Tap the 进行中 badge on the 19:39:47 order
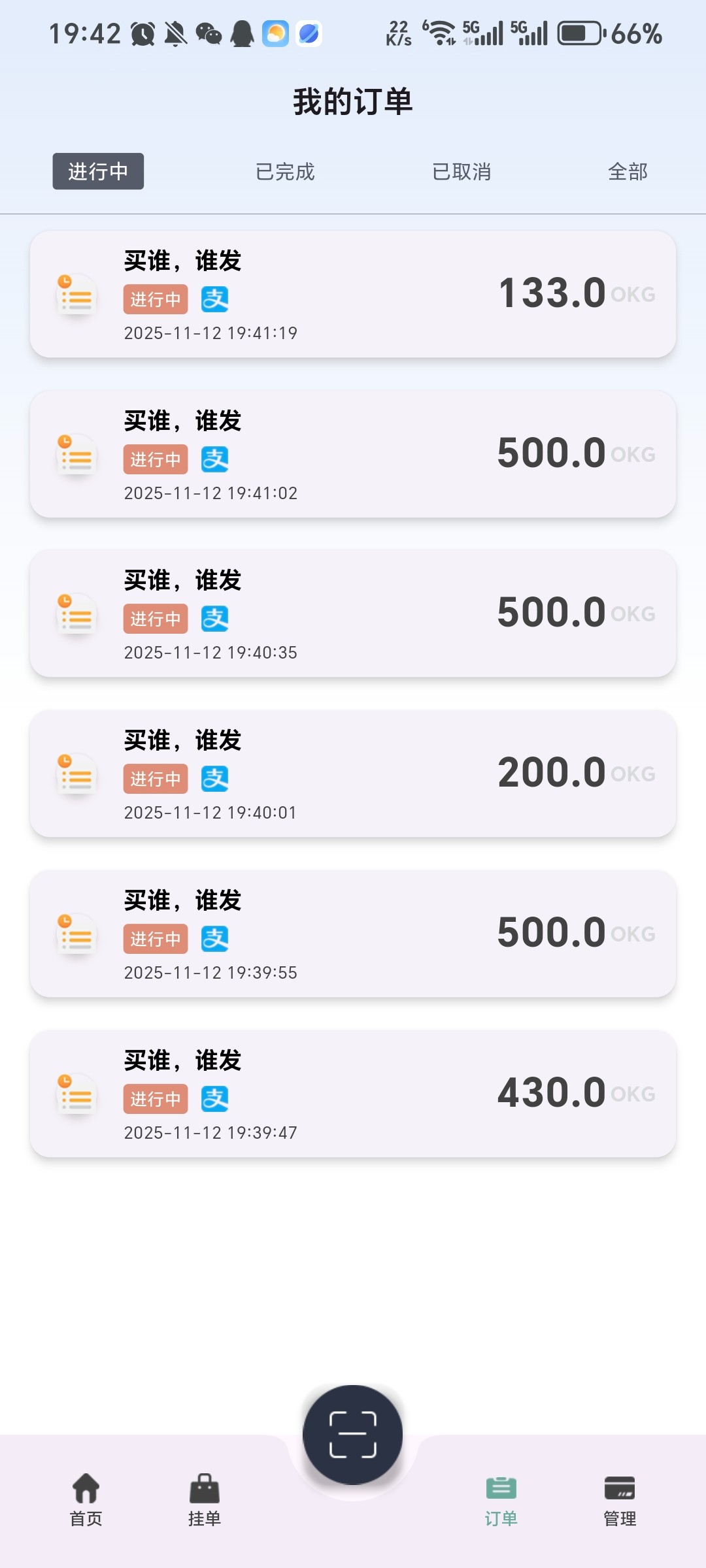The image size is (706, 1568). pos(155,1099)
